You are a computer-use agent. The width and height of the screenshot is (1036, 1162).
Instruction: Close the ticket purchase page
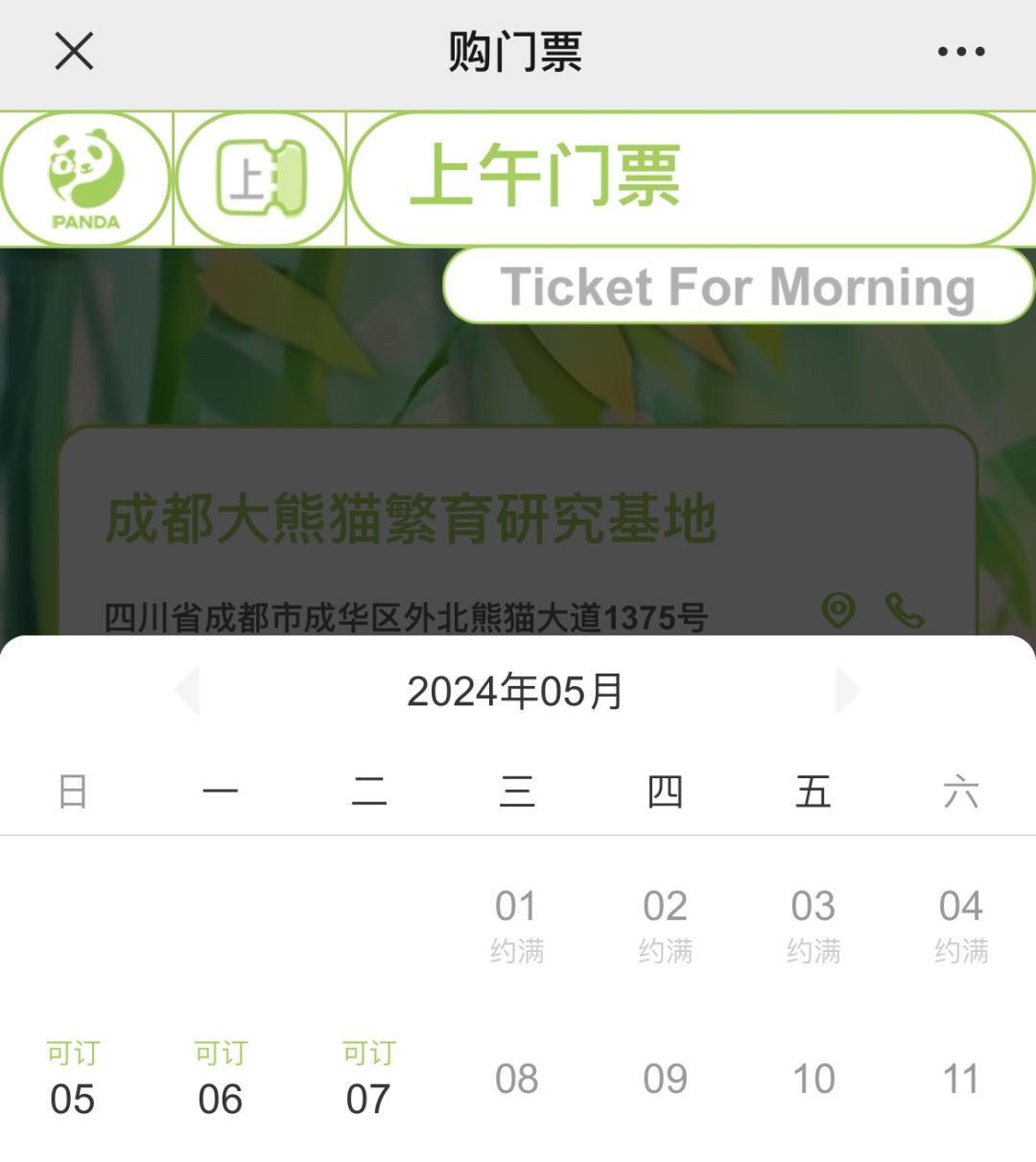click(74, 51)
